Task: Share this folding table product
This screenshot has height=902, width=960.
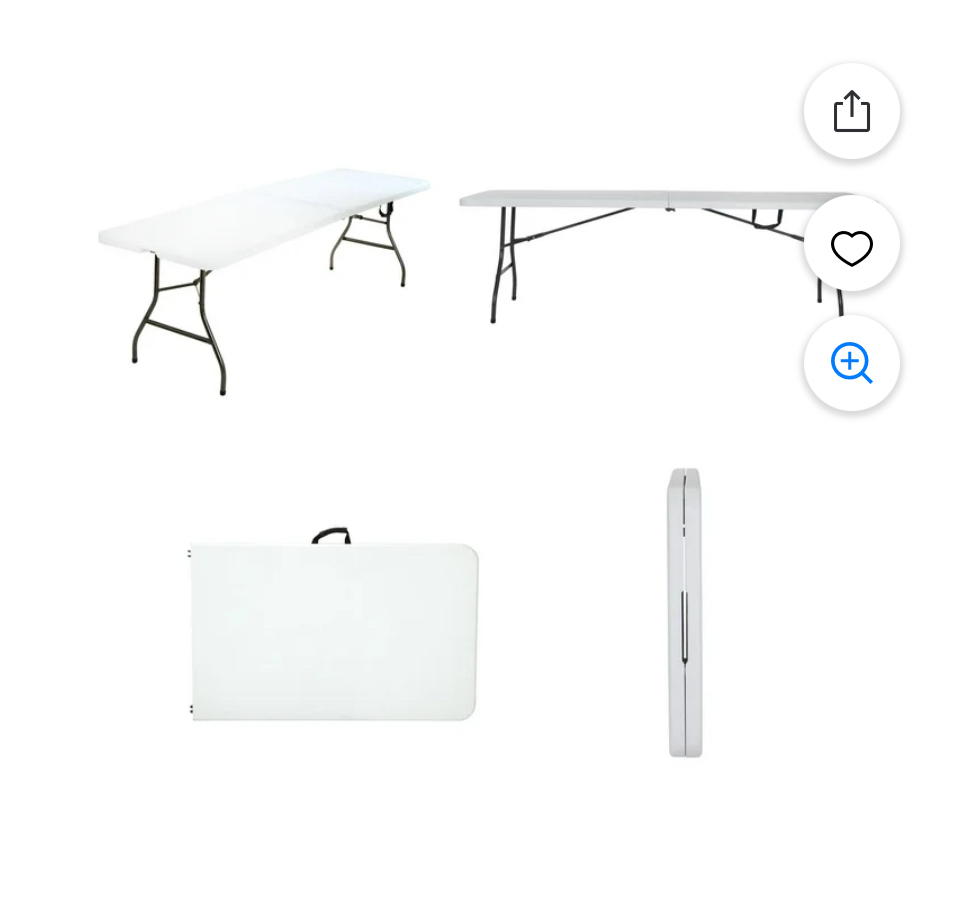Action: [851, 111]
